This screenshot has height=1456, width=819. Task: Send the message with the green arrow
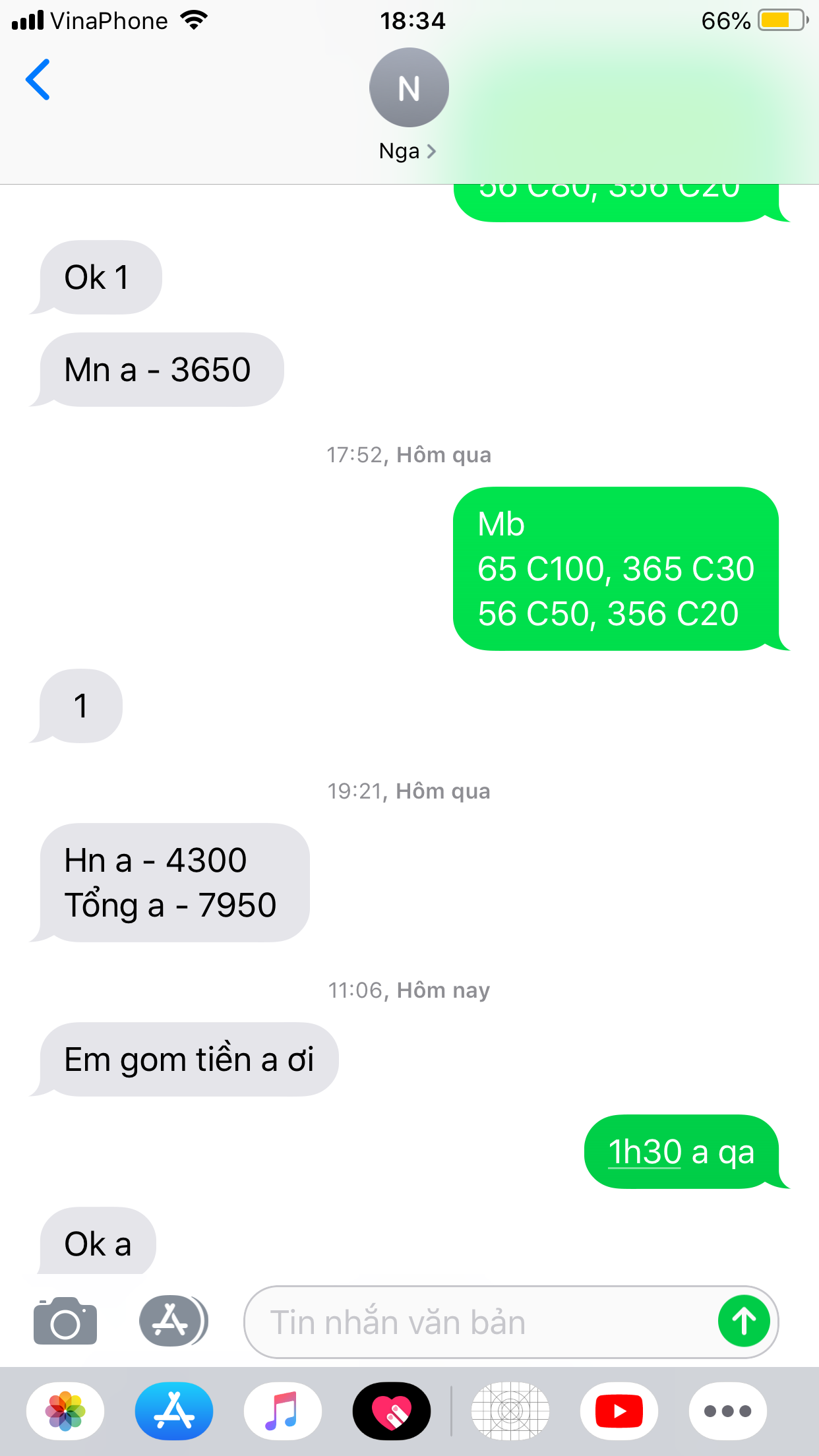coord(744,1321)
